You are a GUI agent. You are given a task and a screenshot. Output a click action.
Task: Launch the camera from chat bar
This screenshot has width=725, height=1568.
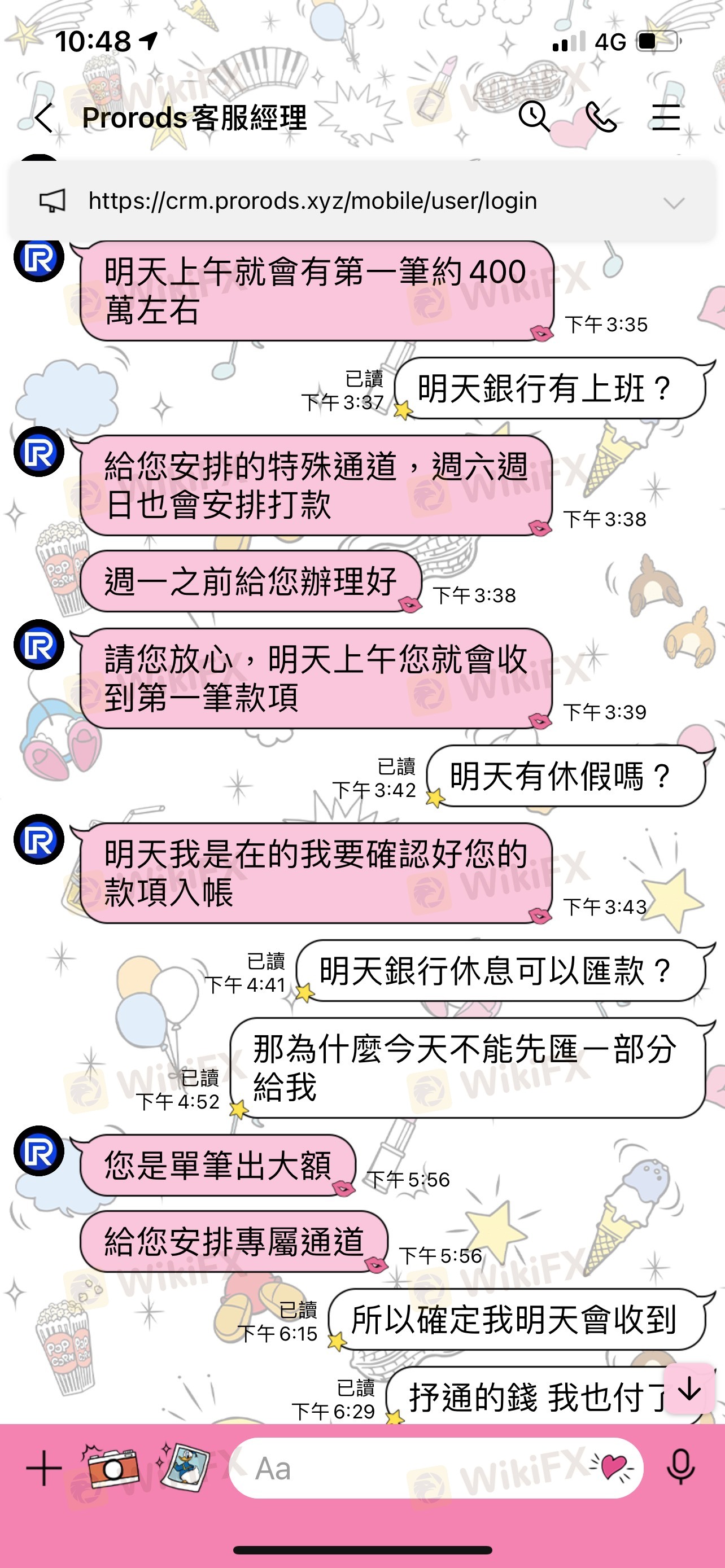click(110, 1468)
